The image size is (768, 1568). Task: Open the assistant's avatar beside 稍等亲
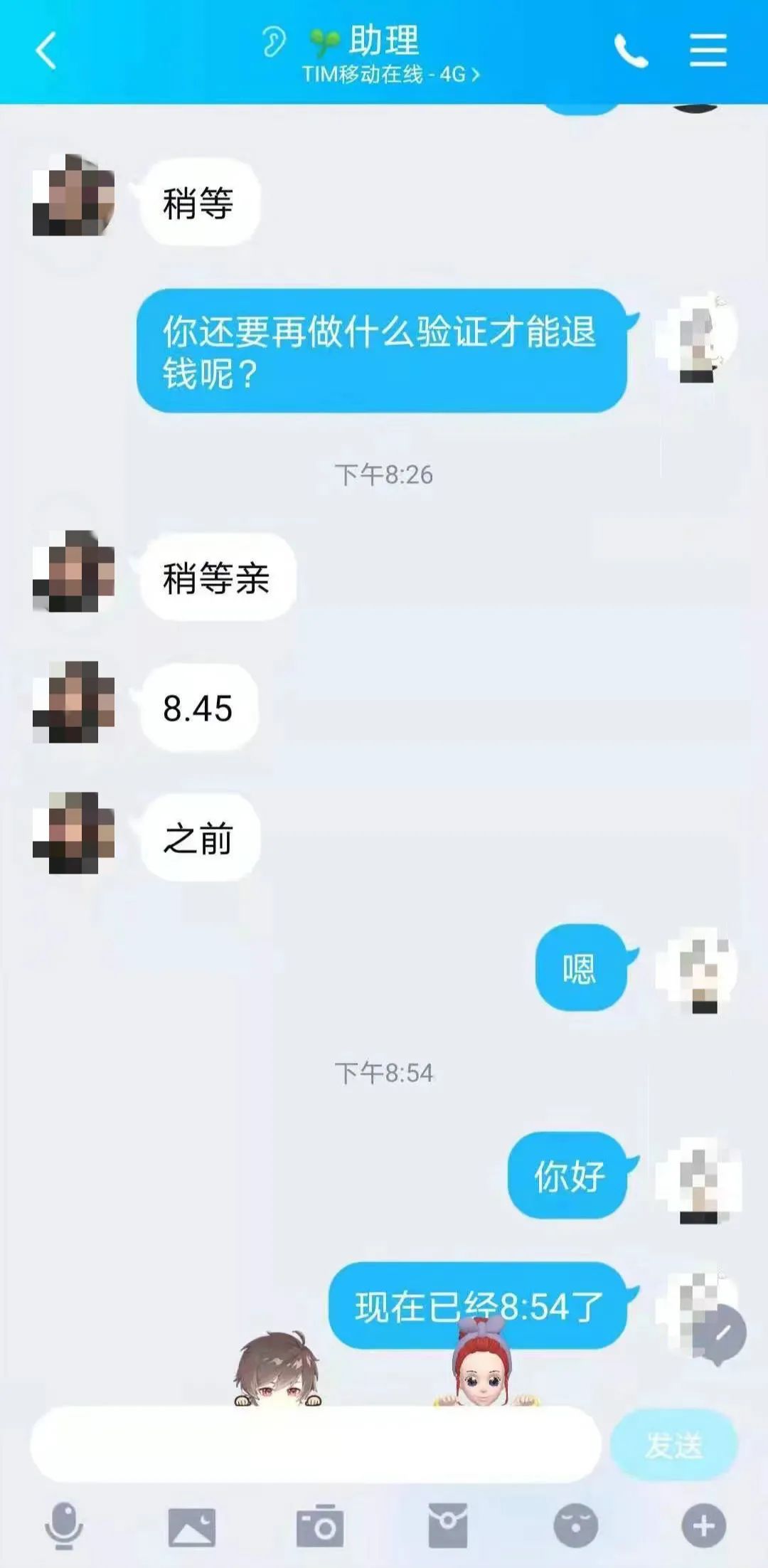[x=74, y=571]
